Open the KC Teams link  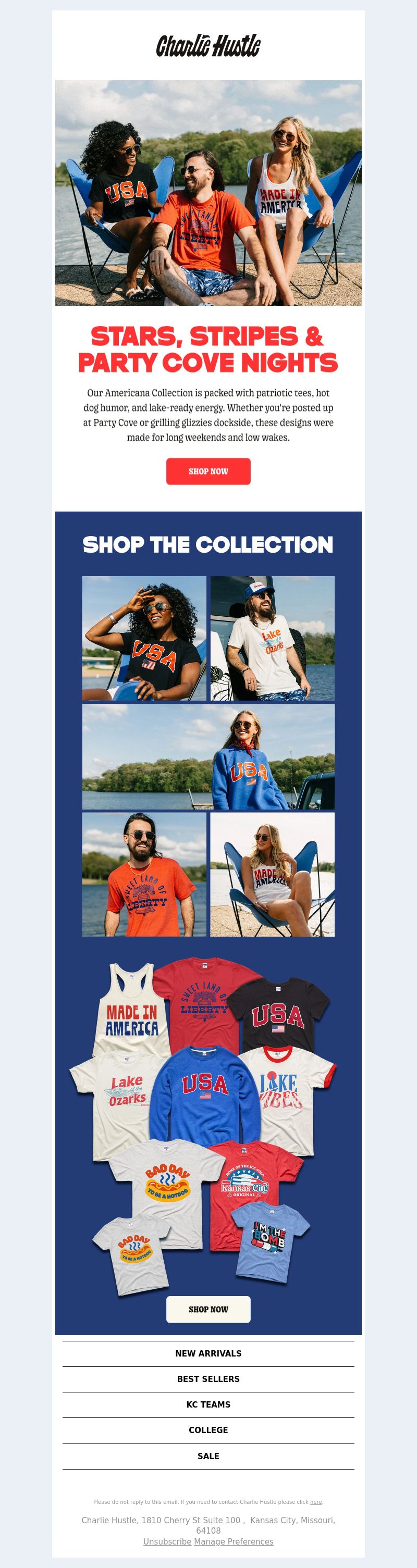click(208, 1404)
